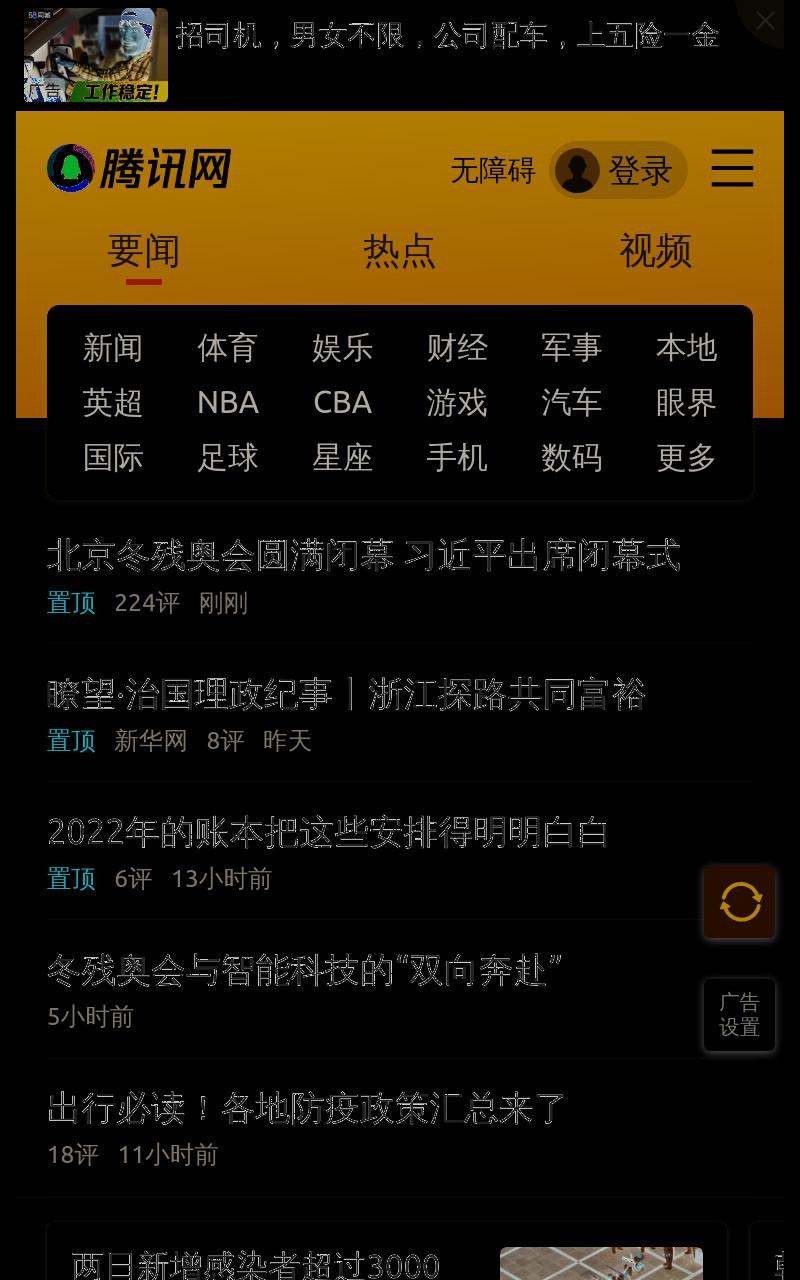Select the 要闻 tab

(144, 251)
